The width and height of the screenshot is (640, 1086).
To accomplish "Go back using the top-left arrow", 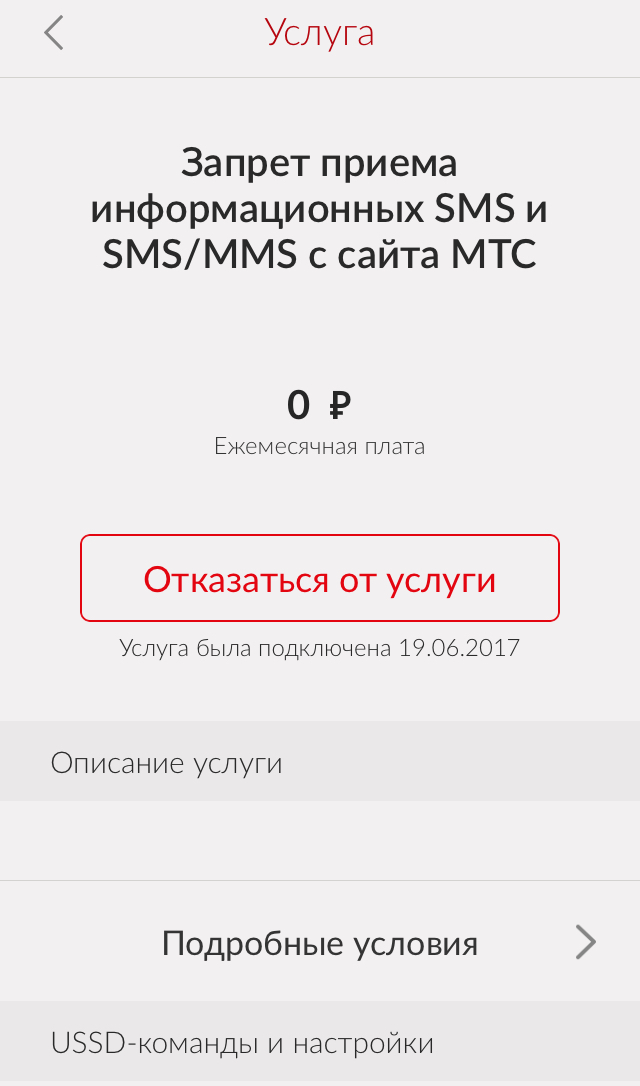I will click(54, 33).
